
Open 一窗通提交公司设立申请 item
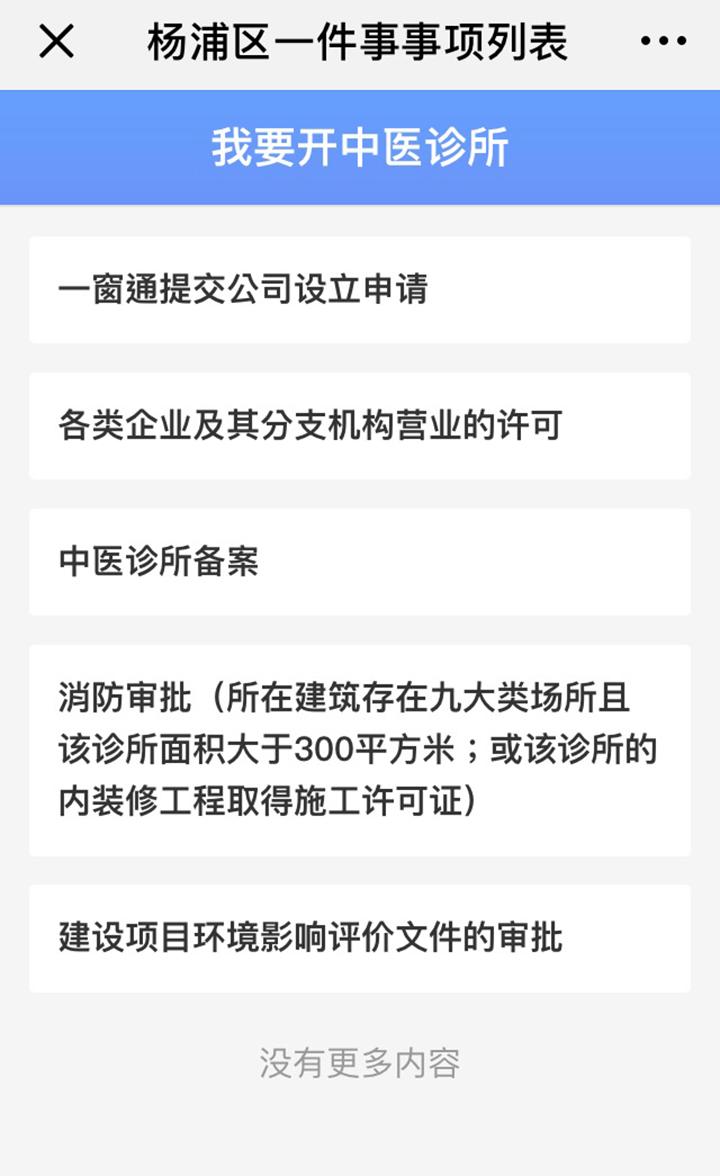click(x=360, y=290)
